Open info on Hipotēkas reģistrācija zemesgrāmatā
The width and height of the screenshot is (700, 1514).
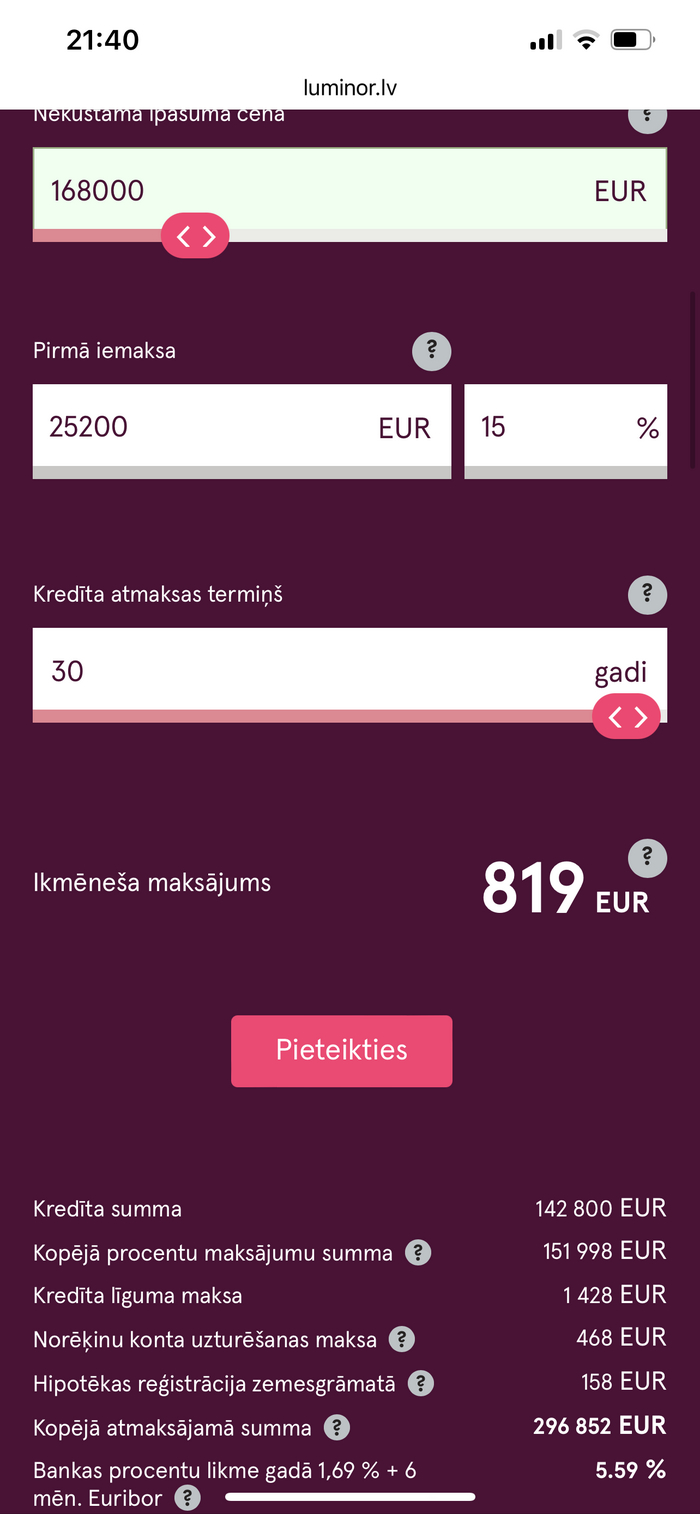pos(421,1384)
